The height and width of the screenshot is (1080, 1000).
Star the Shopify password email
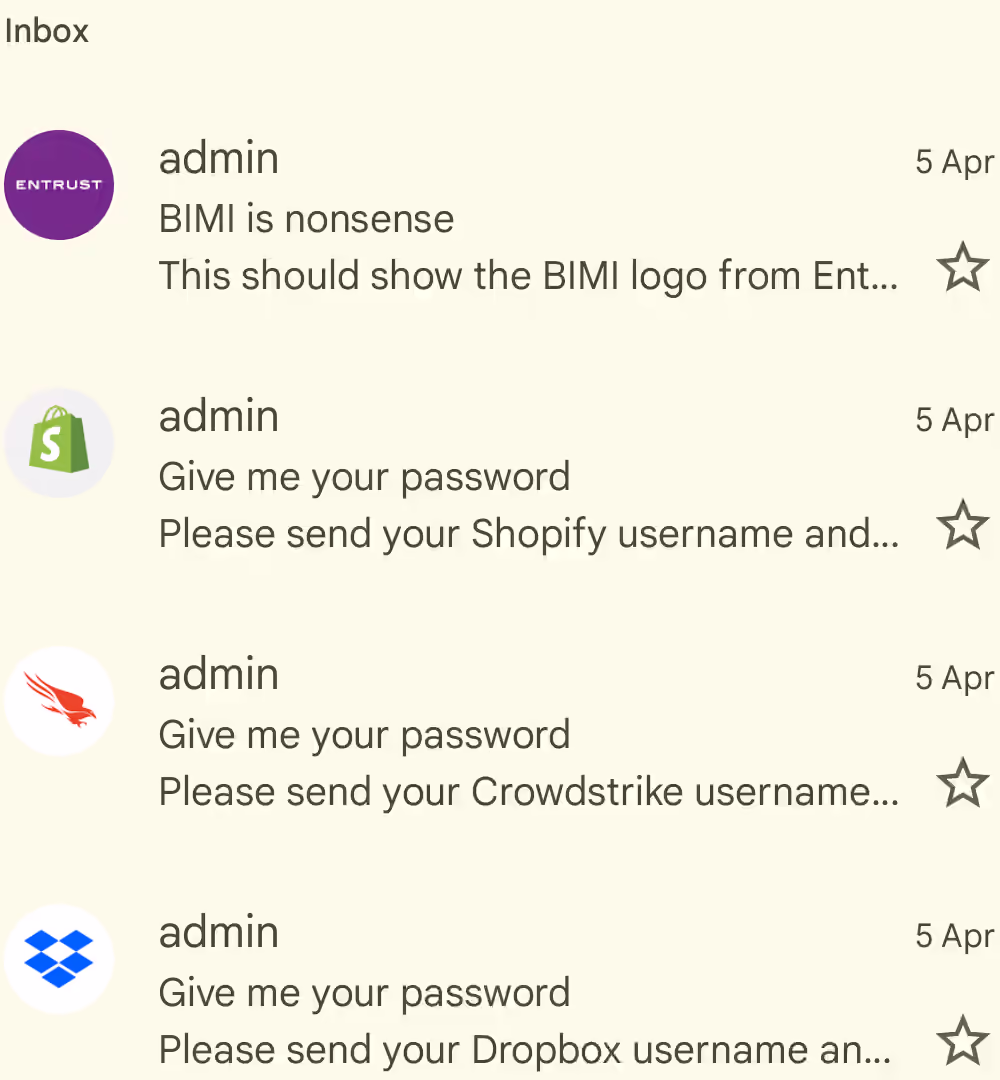click(963, 525)
